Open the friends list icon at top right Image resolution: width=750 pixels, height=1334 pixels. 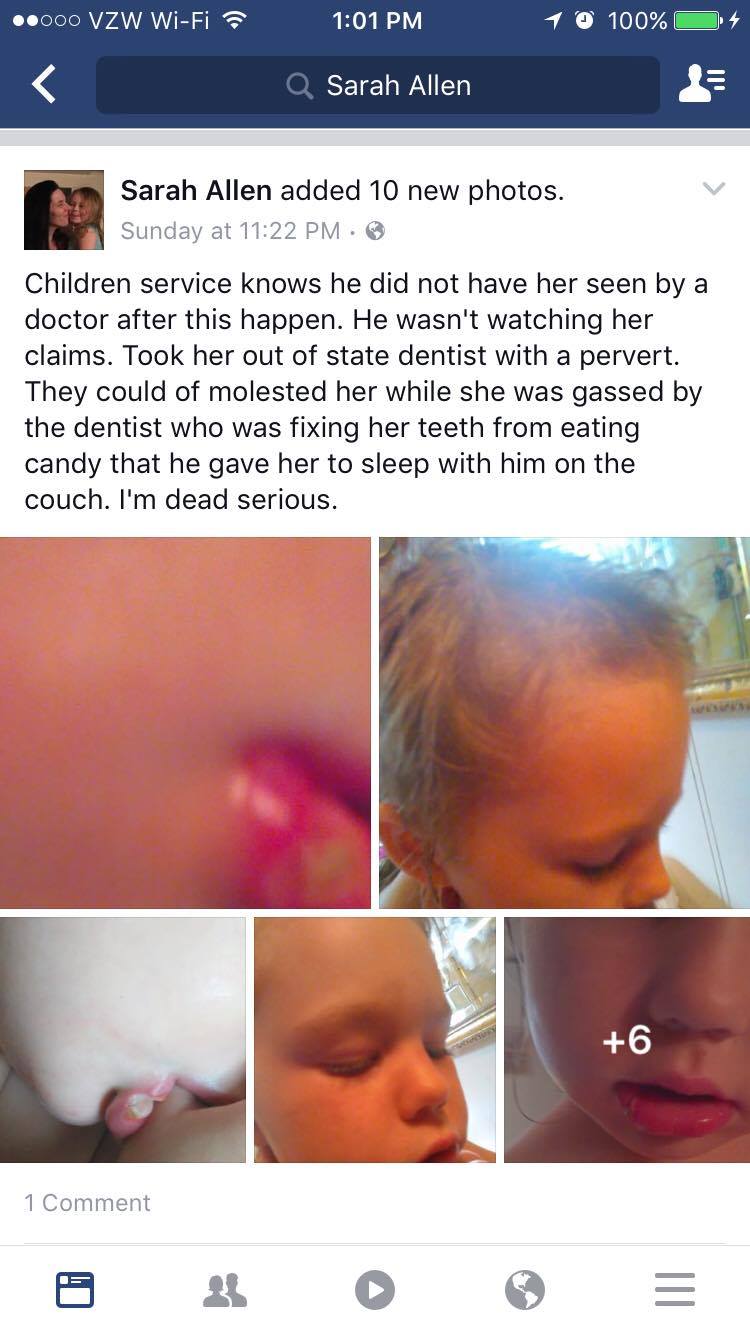point(702,85)
